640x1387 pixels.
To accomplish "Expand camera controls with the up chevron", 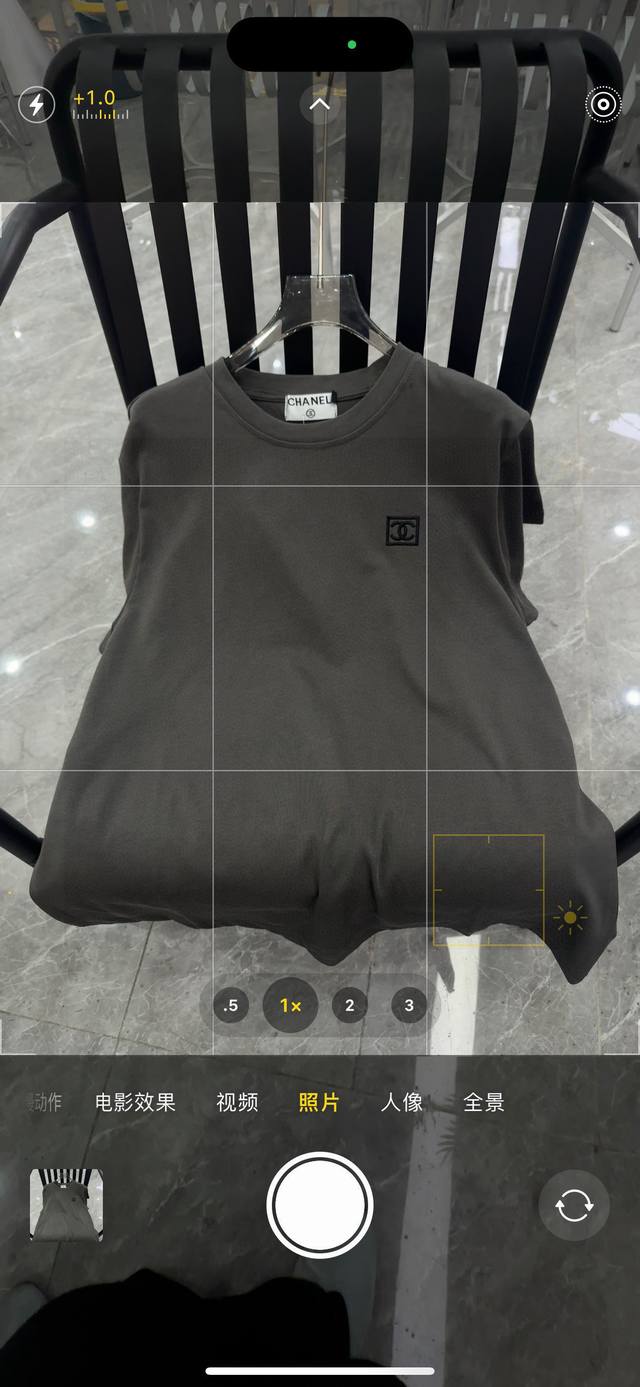I will [x=320, y=104].
